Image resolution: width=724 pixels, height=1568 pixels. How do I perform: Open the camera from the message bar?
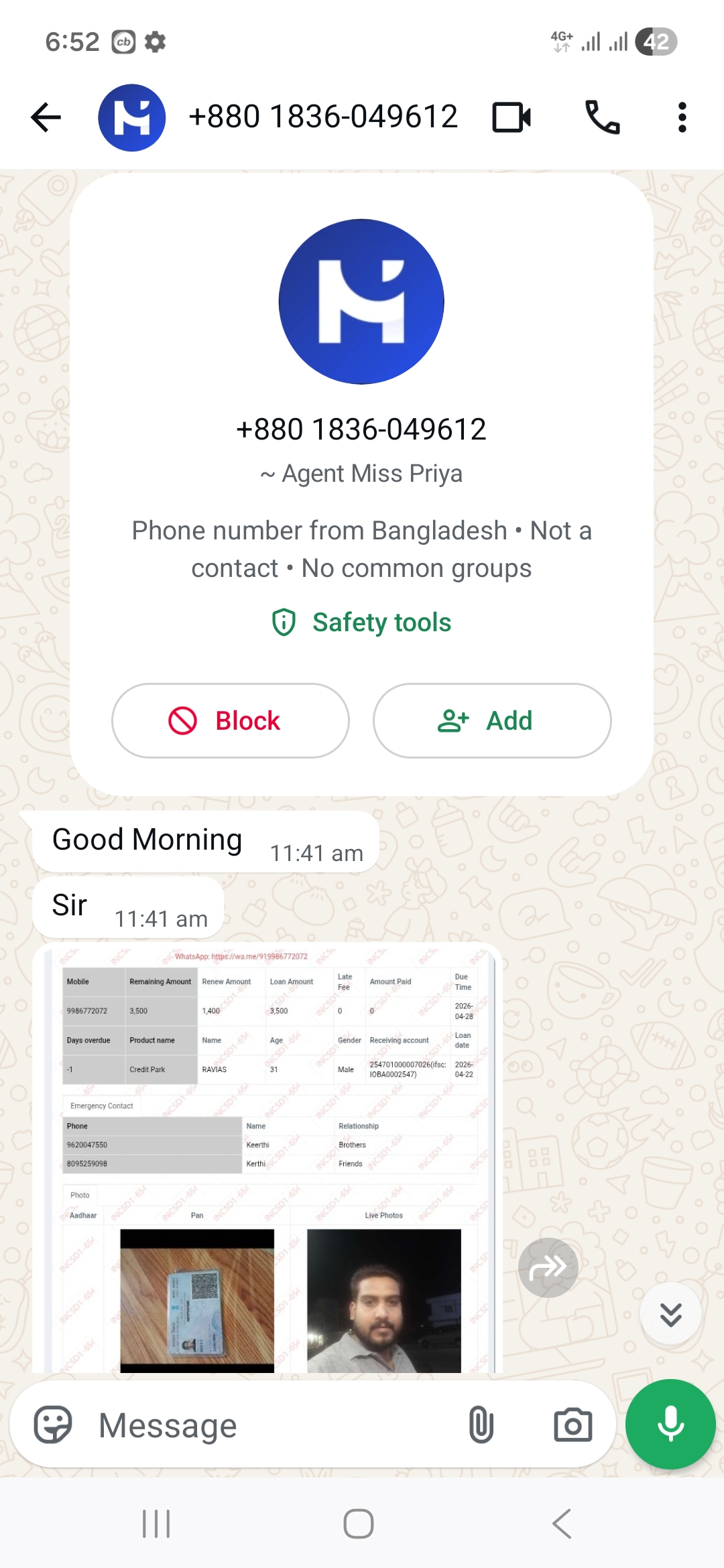pos(573,1425)
